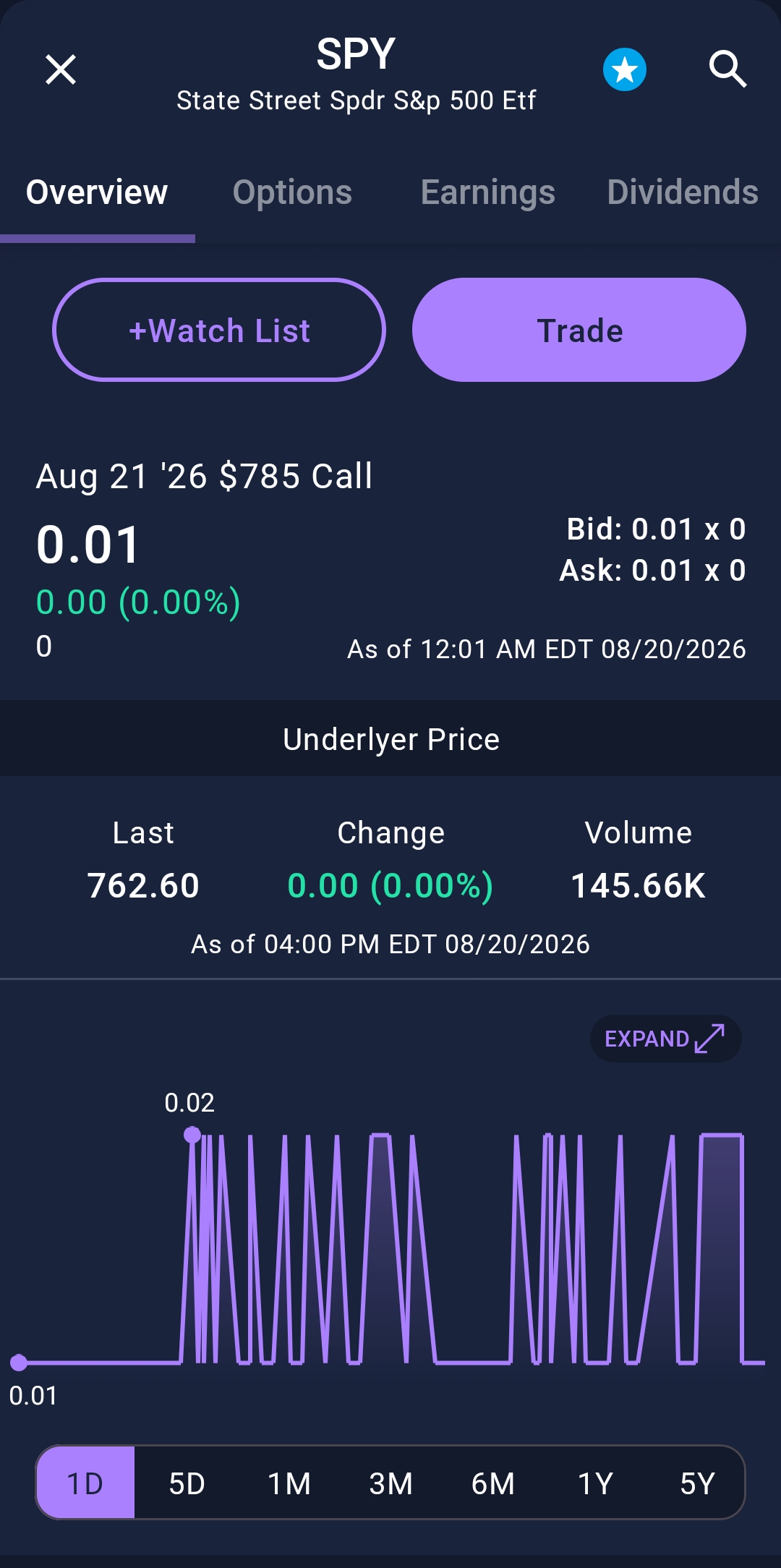This screenshot has height=1568, width=781.
Task: Show the 1M chart range
Action: pyautogui.click(x=289, y=1483)
